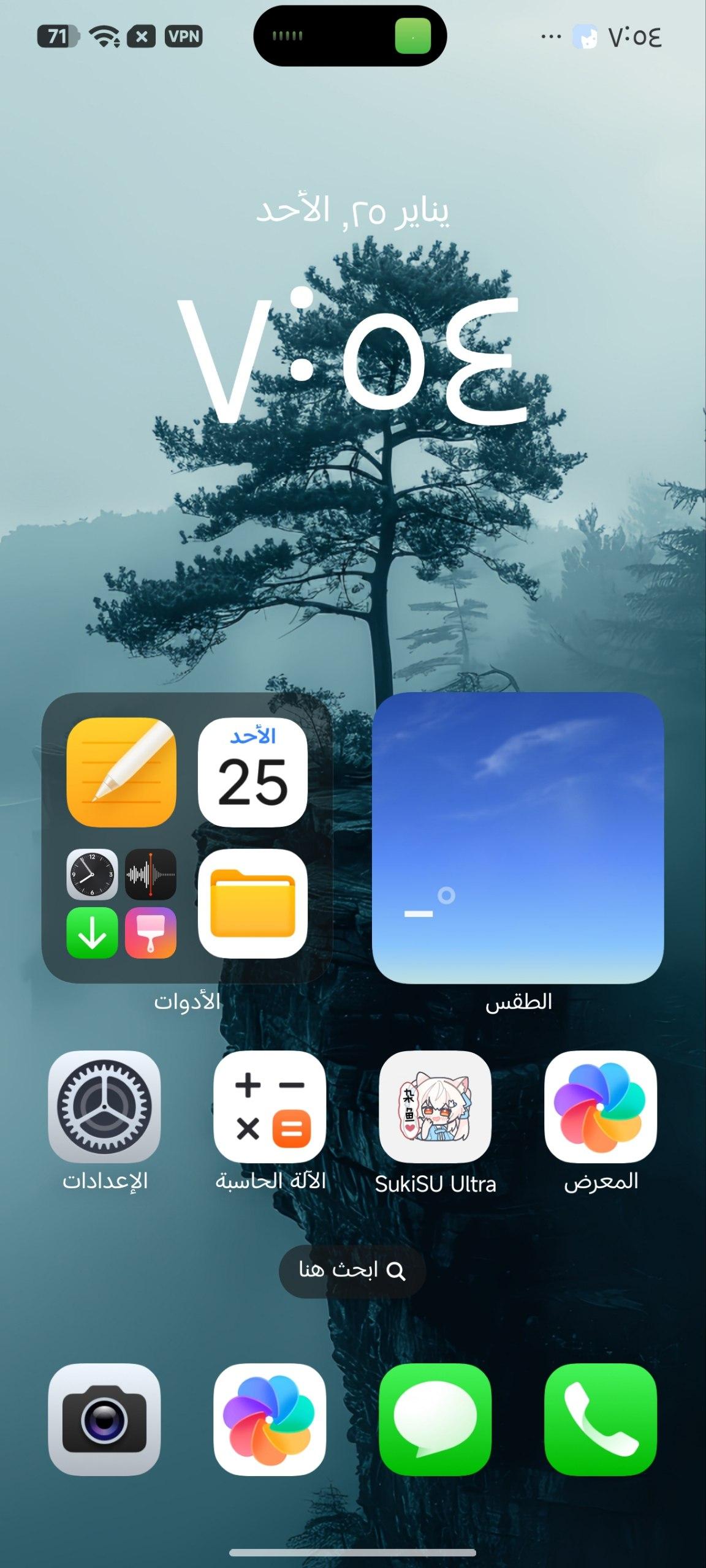Image resolution: width=706 pixels, height=1568 pixels.
Task: Tap the large clock widget showing ٧:٥٤
Action: coord(352,361)
